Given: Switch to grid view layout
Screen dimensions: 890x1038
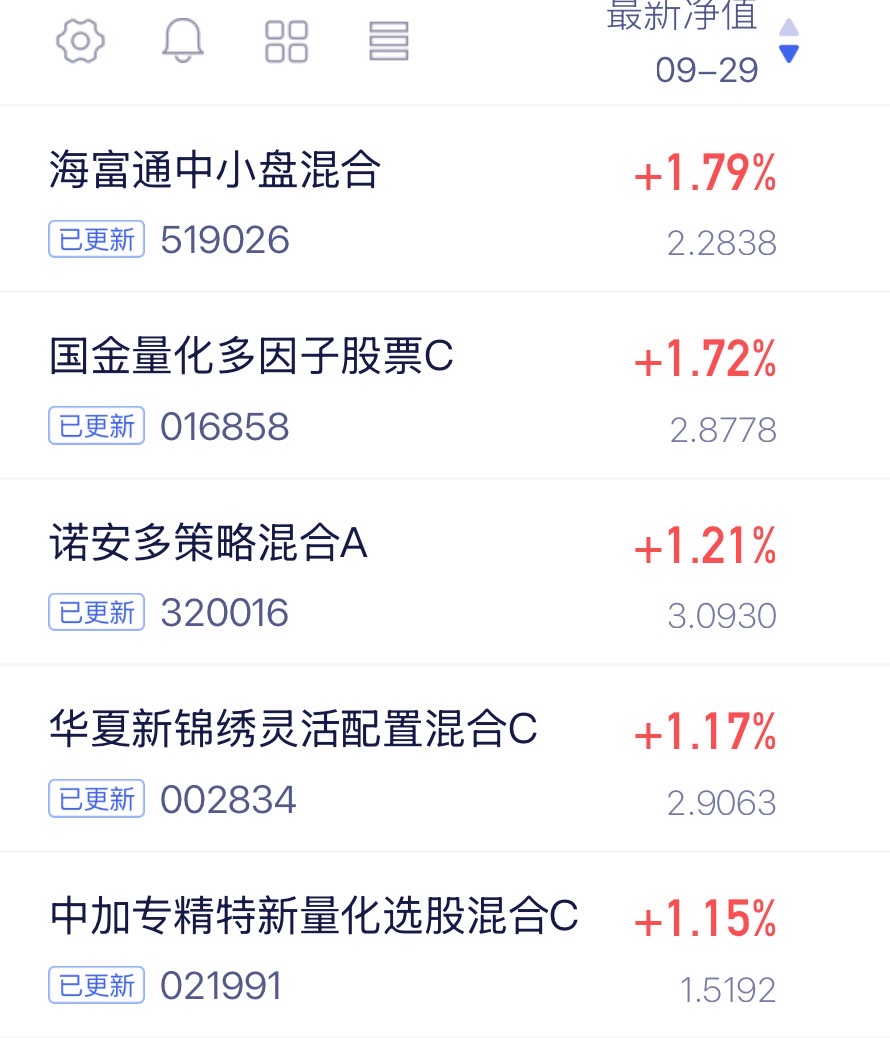Looking at the screenshot, I should click(x=286, y=42).
